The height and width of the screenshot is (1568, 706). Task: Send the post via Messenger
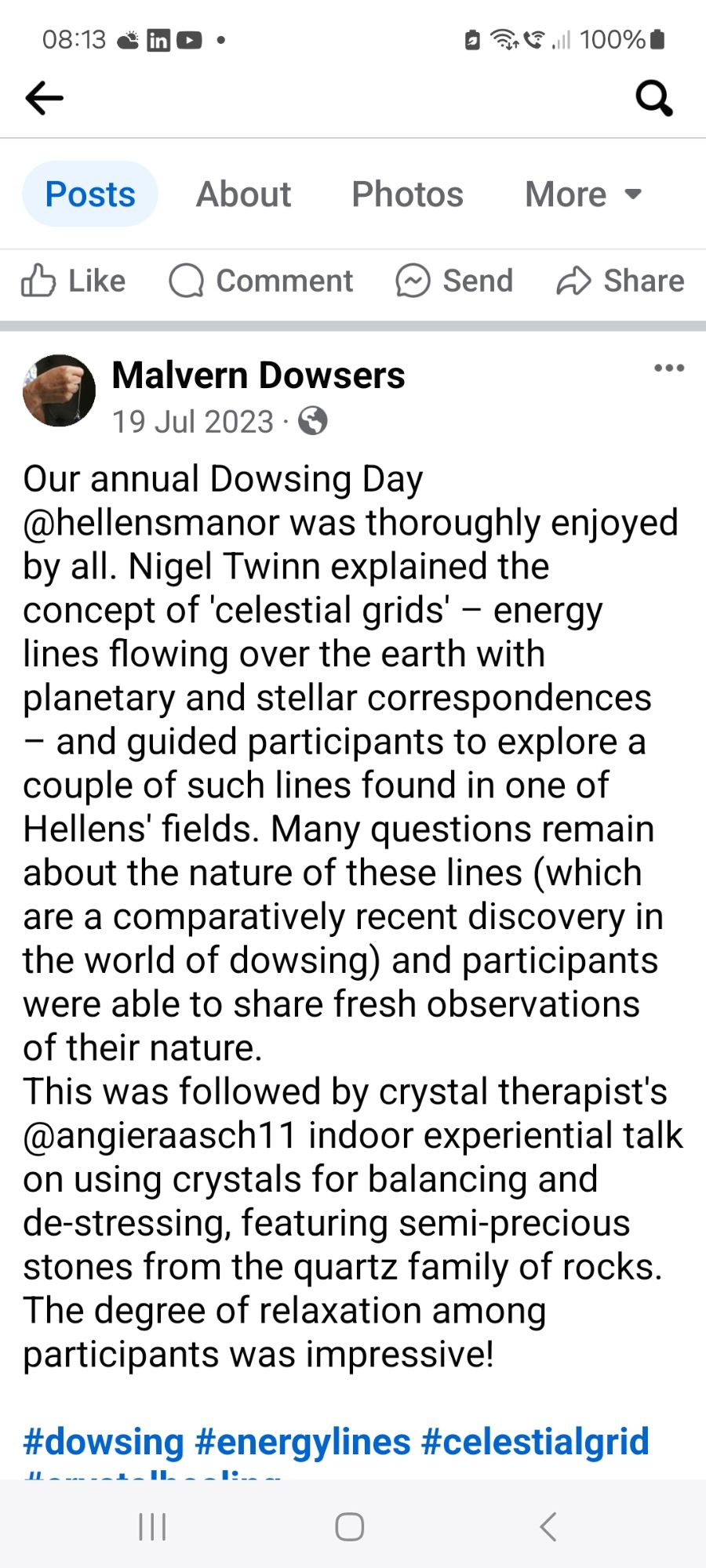pos(454,281)
